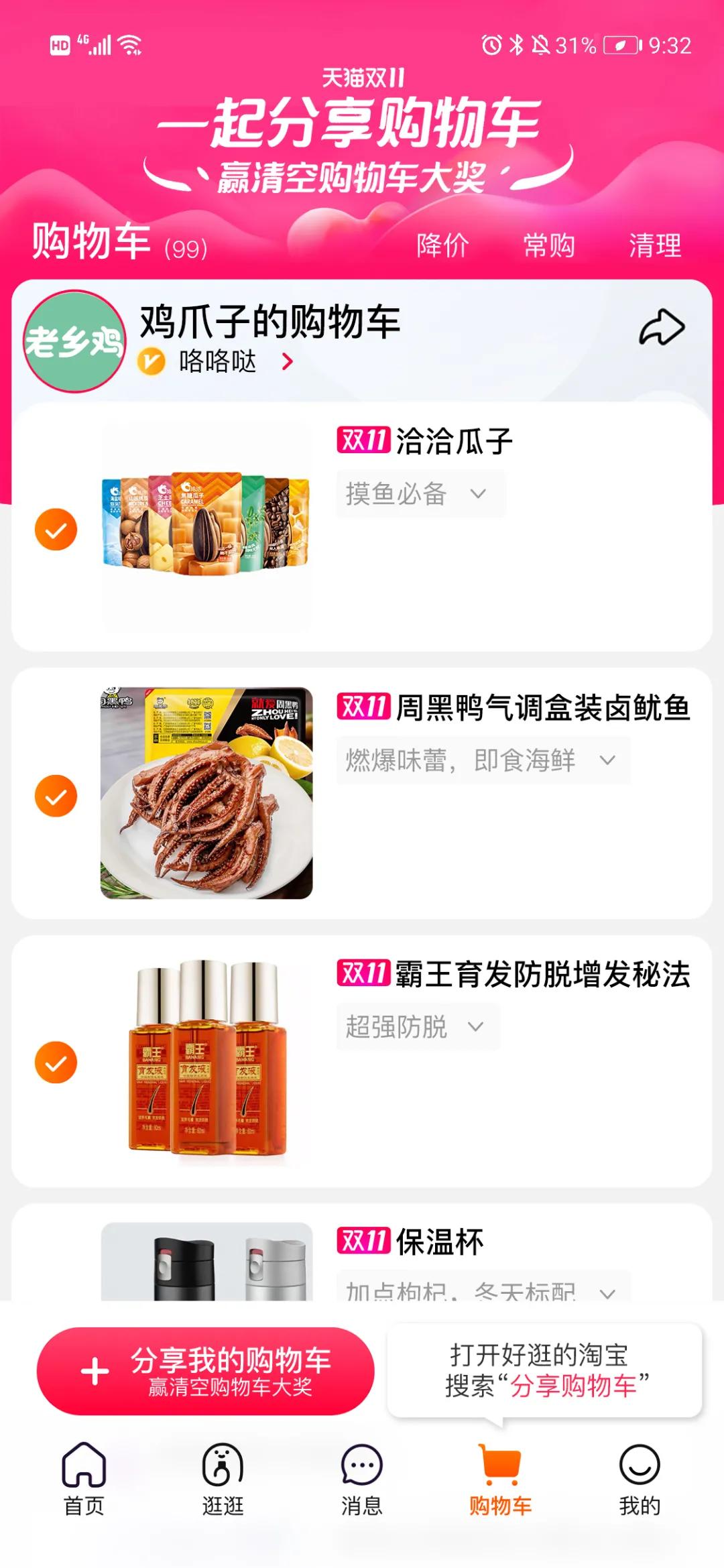The width and height of the screenshot is (724, 1568).
Task: Deselect the checkbox for 洽洽瓜子
Action: [x=56, y=530]
